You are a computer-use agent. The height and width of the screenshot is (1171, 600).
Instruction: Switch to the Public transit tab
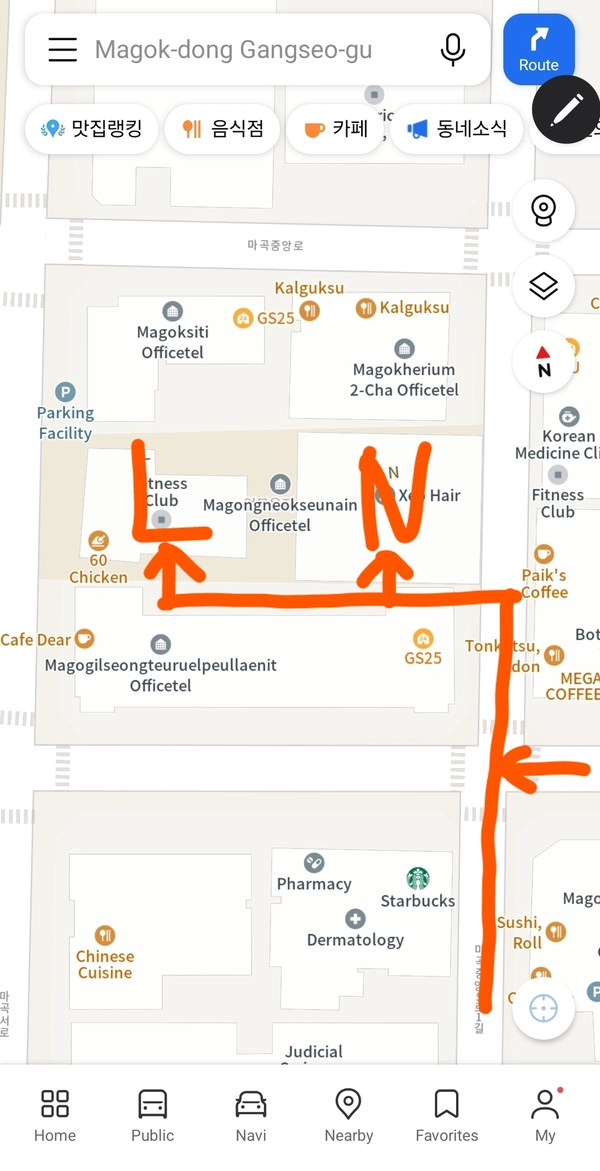tap(152, 1115)
